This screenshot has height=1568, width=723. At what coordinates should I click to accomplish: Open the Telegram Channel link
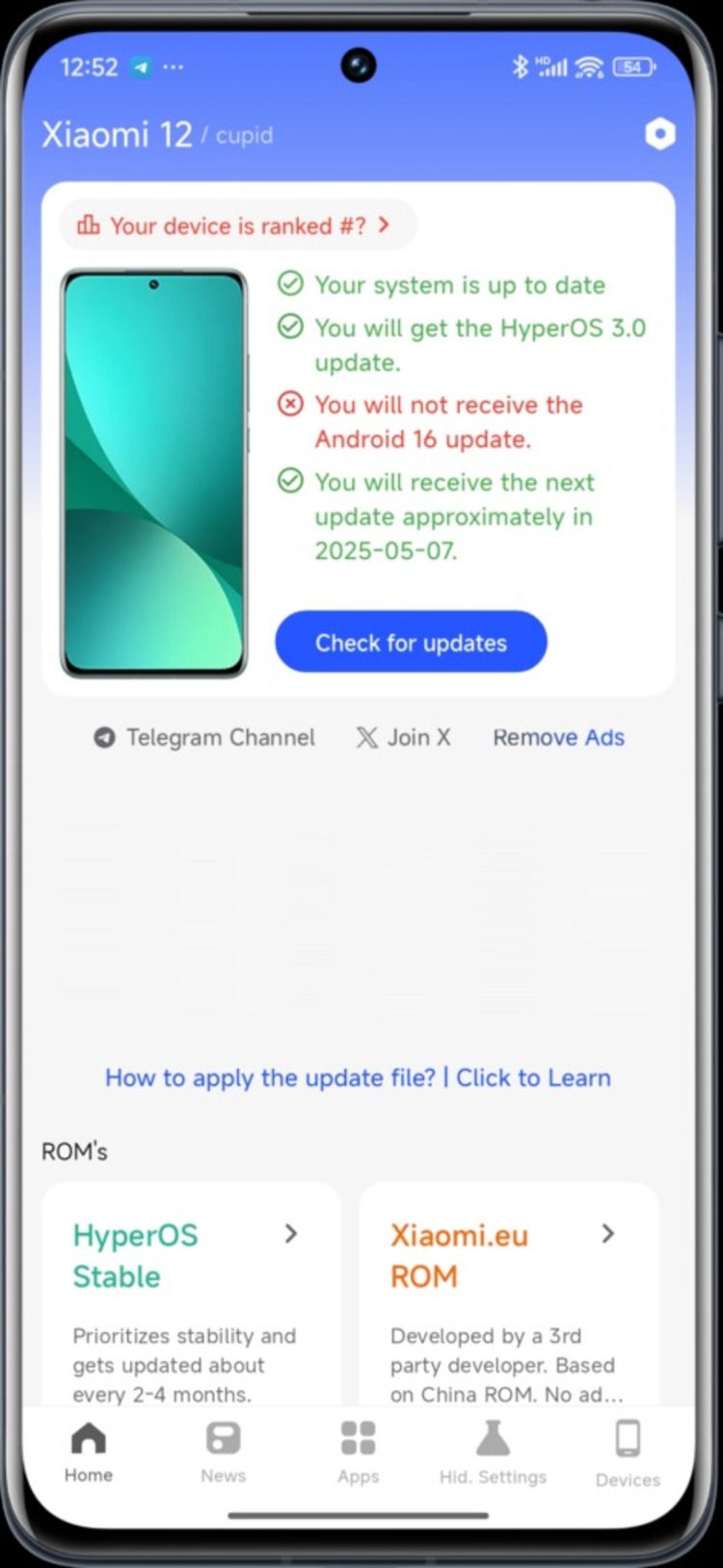pyautogui.click(x=204, y=737)
